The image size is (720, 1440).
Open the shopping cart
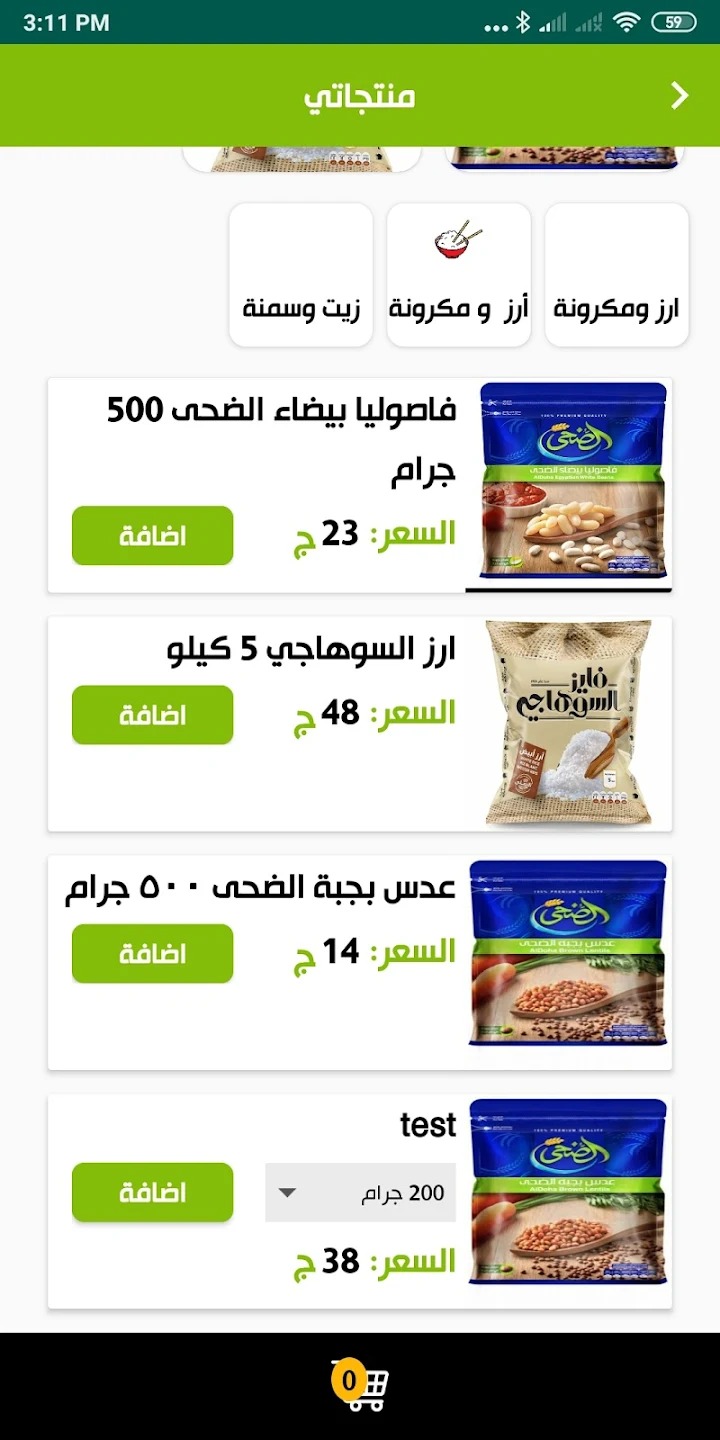click(x=360, y=1386)
